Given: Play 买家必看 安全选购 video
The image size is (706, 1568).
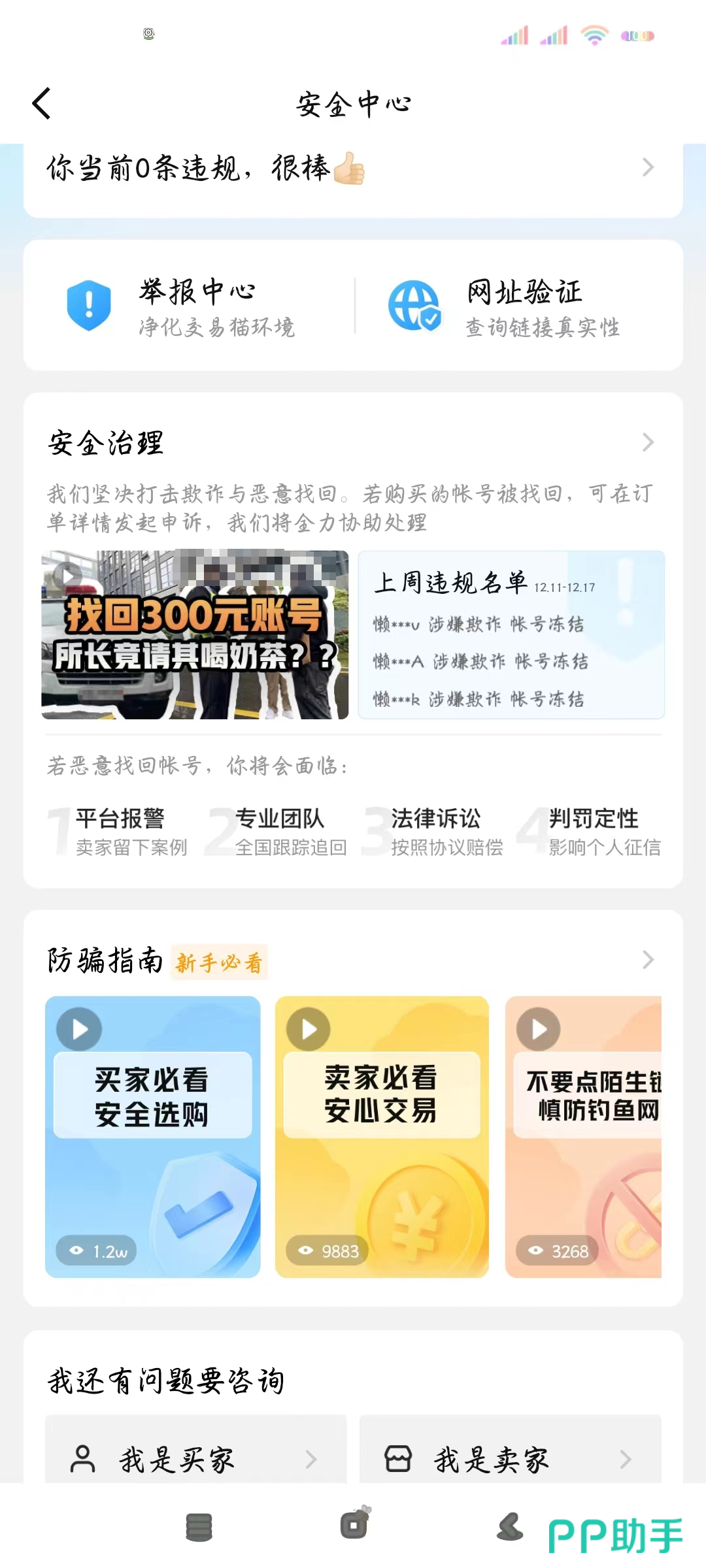Looking at the screenshot, I should (152, 1136).
